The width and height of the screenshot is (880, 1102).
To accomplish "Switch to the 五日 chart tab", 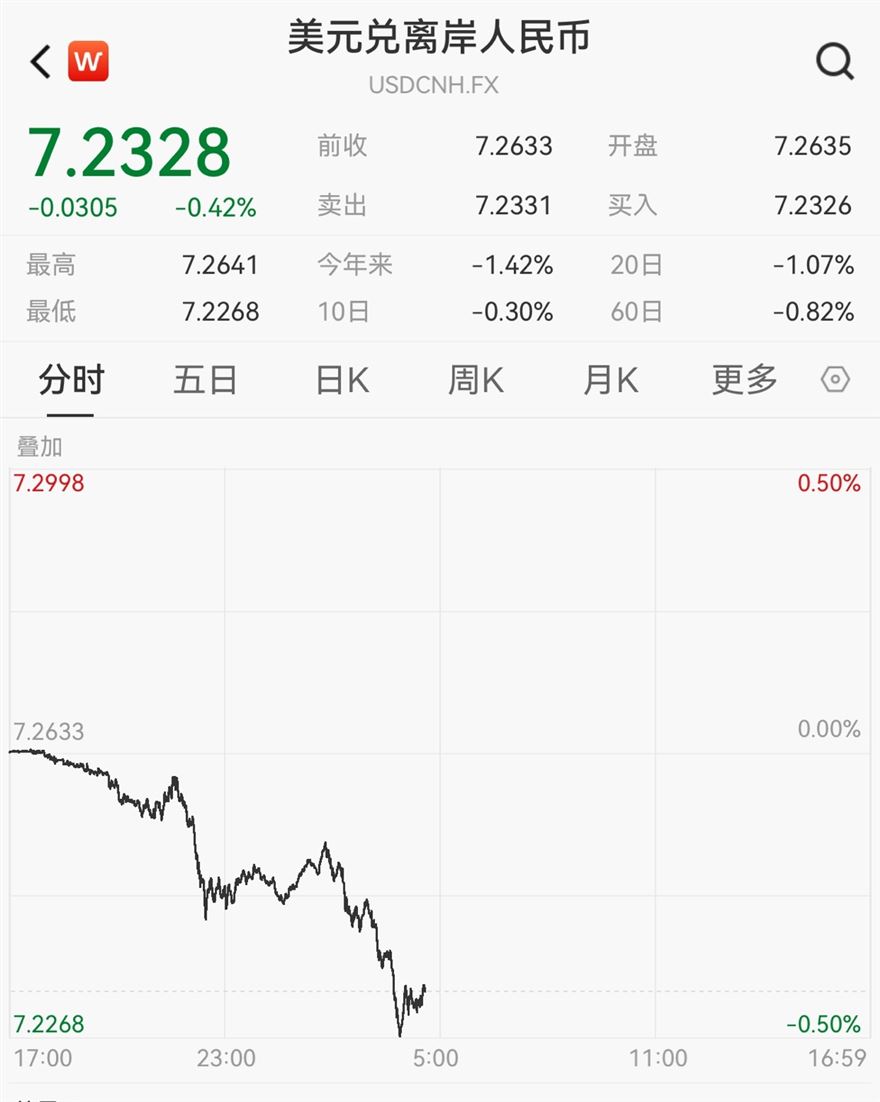I will (205, 380).
